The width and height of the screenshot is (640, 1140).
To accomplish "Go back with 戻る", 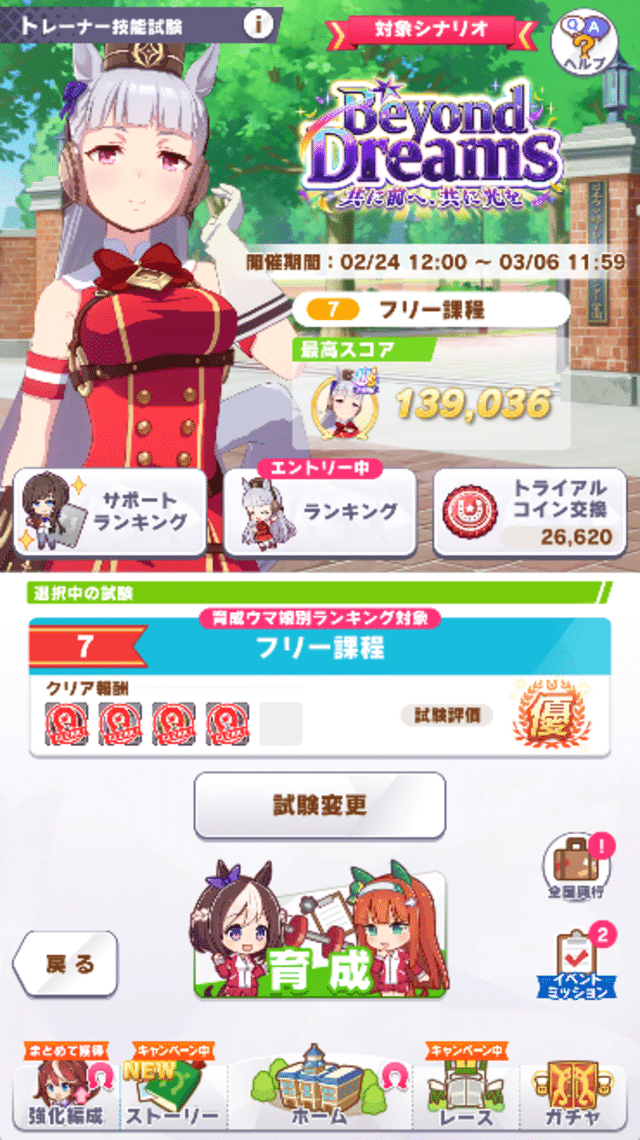I will click(66, 964).
